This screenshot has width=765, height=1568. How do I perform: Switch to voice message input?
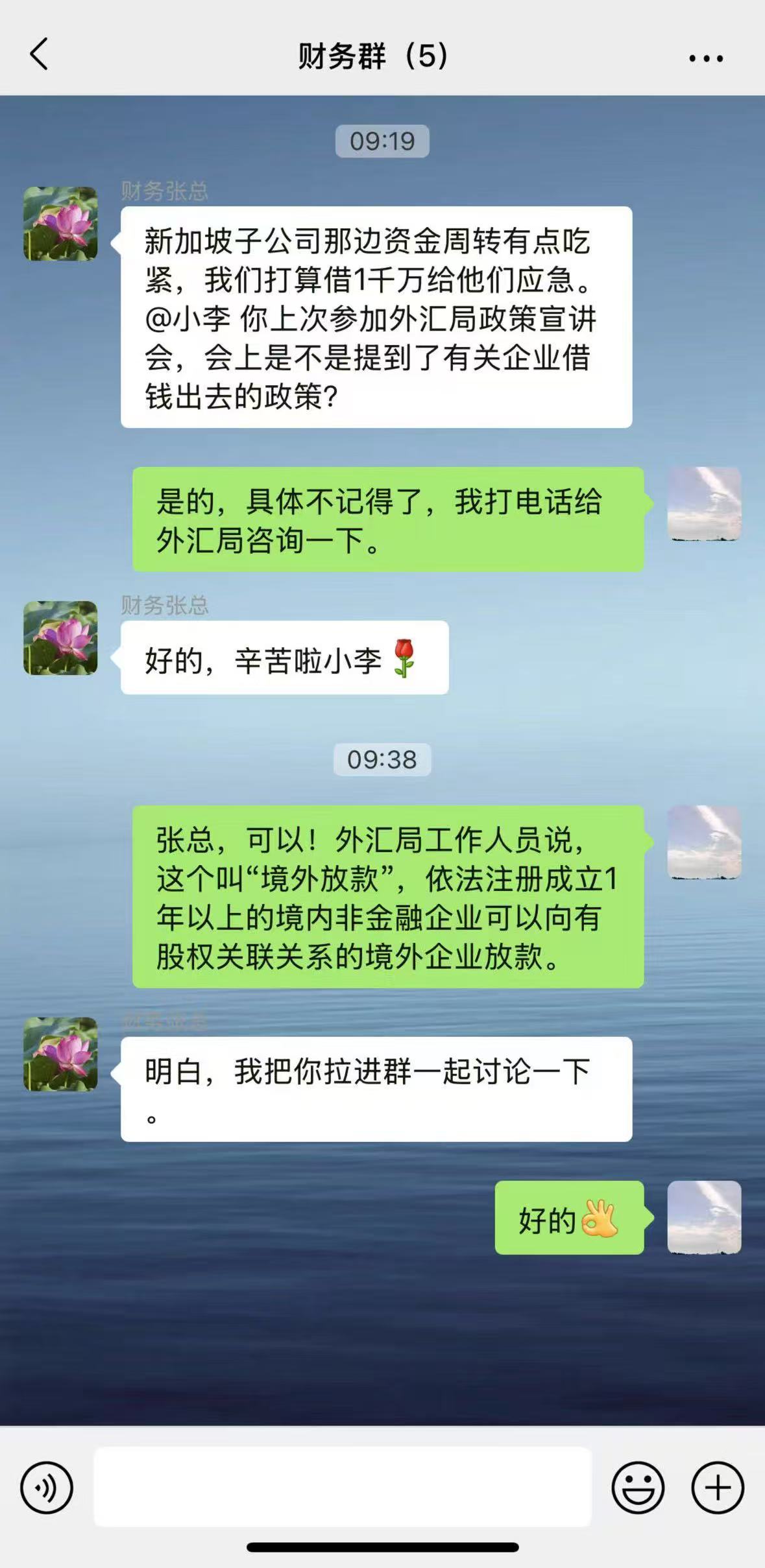pyautogui.click(x=46, y=1488)
